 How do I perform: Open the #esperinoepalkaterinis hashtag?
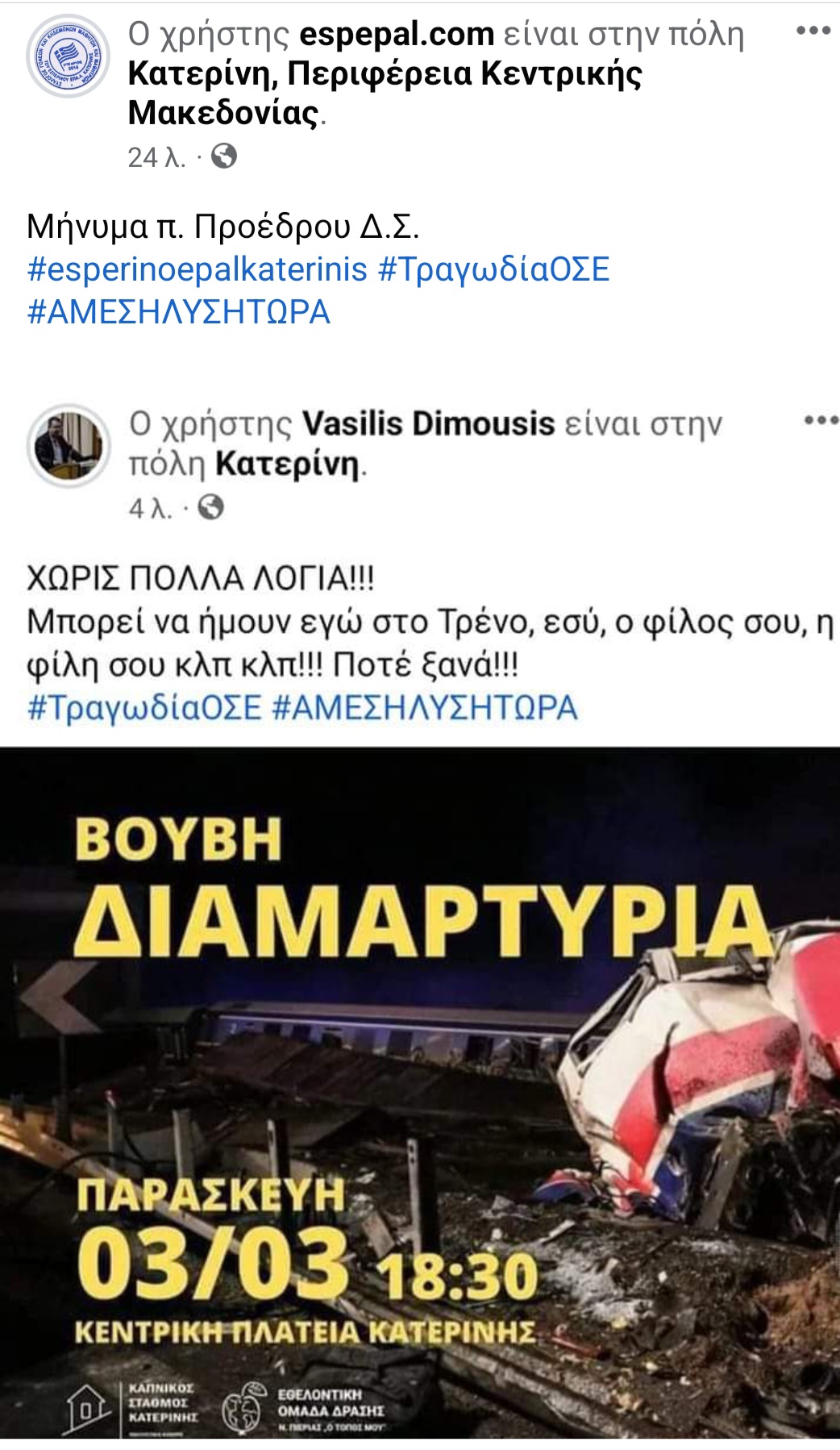(197, 269)
